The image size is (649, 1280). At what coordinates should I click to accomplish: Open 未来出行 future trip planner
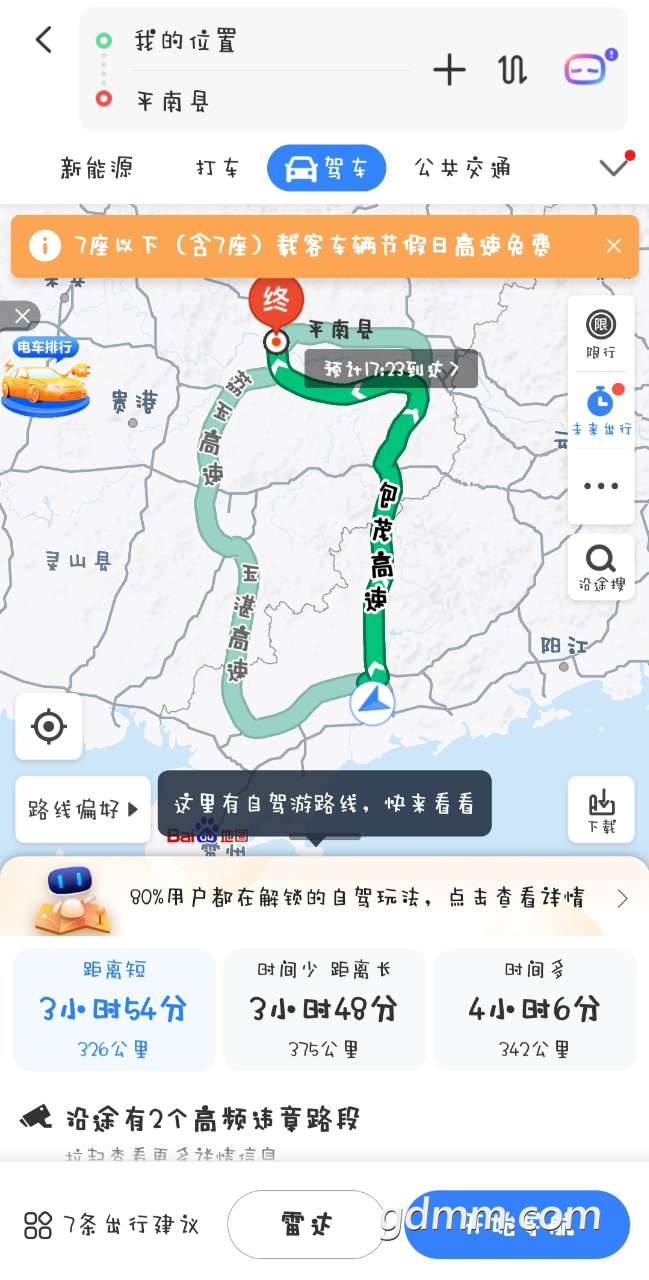click(601, 410)
